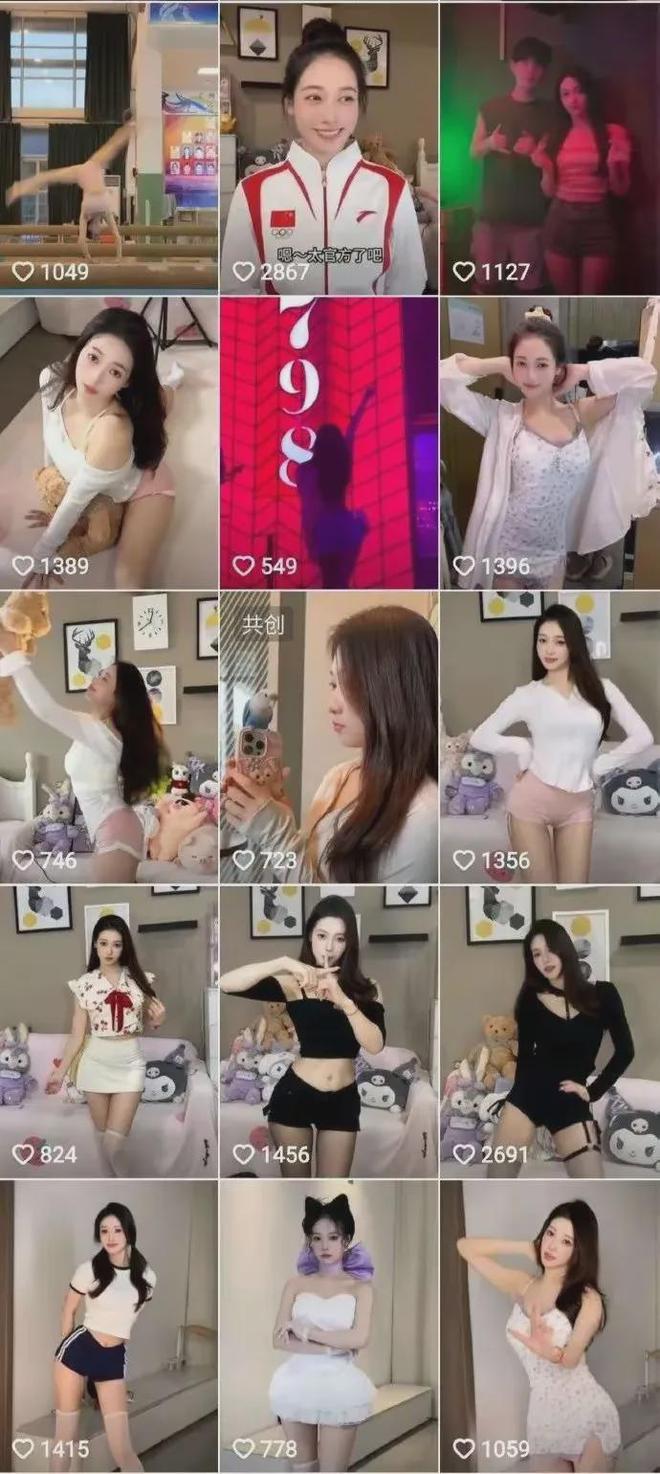Open the video with 1049 likes
This screenshot has width=660, height=1474.
108,148
